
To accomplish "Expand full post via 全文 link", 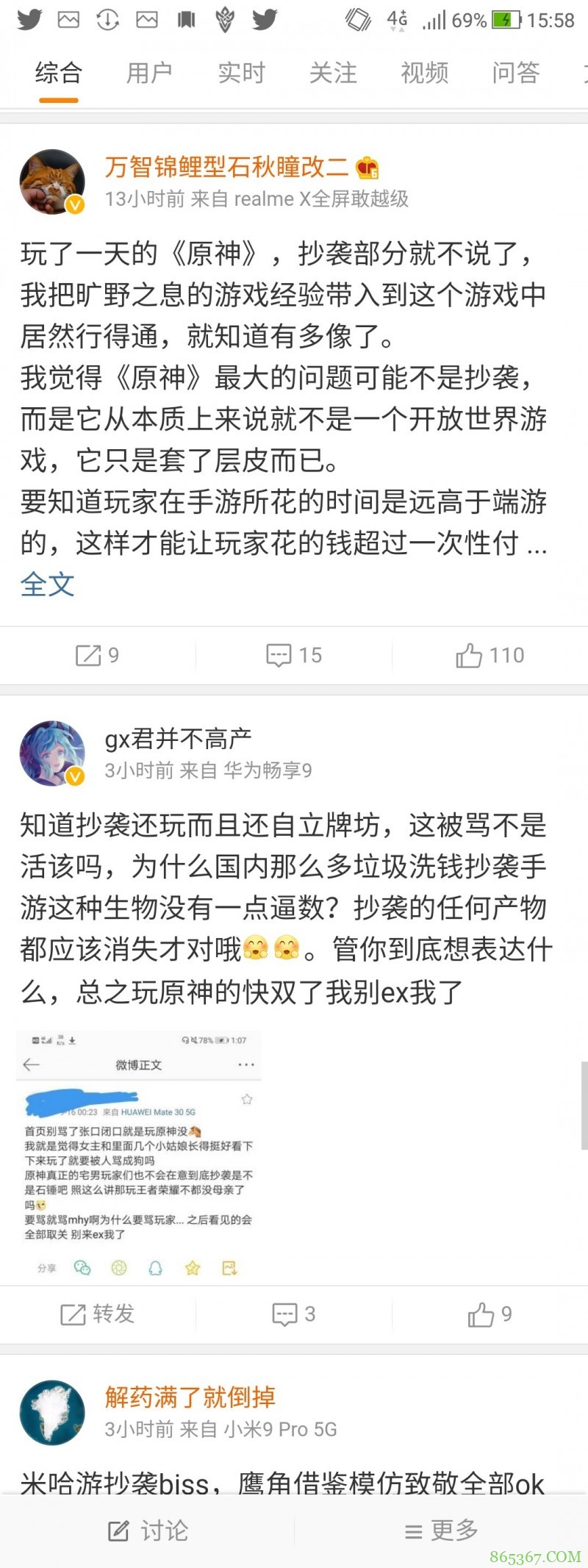I will 47,584.
